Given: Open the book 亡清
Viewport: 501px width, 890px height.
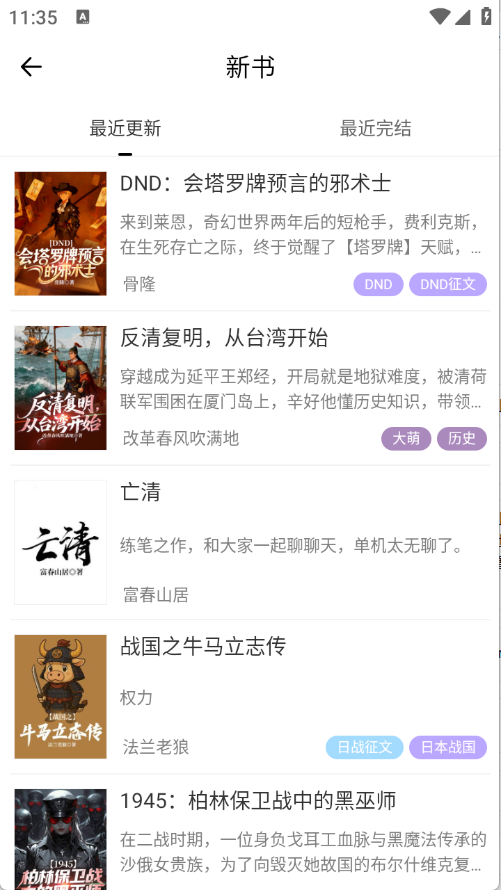Looking at the screenshot, I should tap(250, 543).
